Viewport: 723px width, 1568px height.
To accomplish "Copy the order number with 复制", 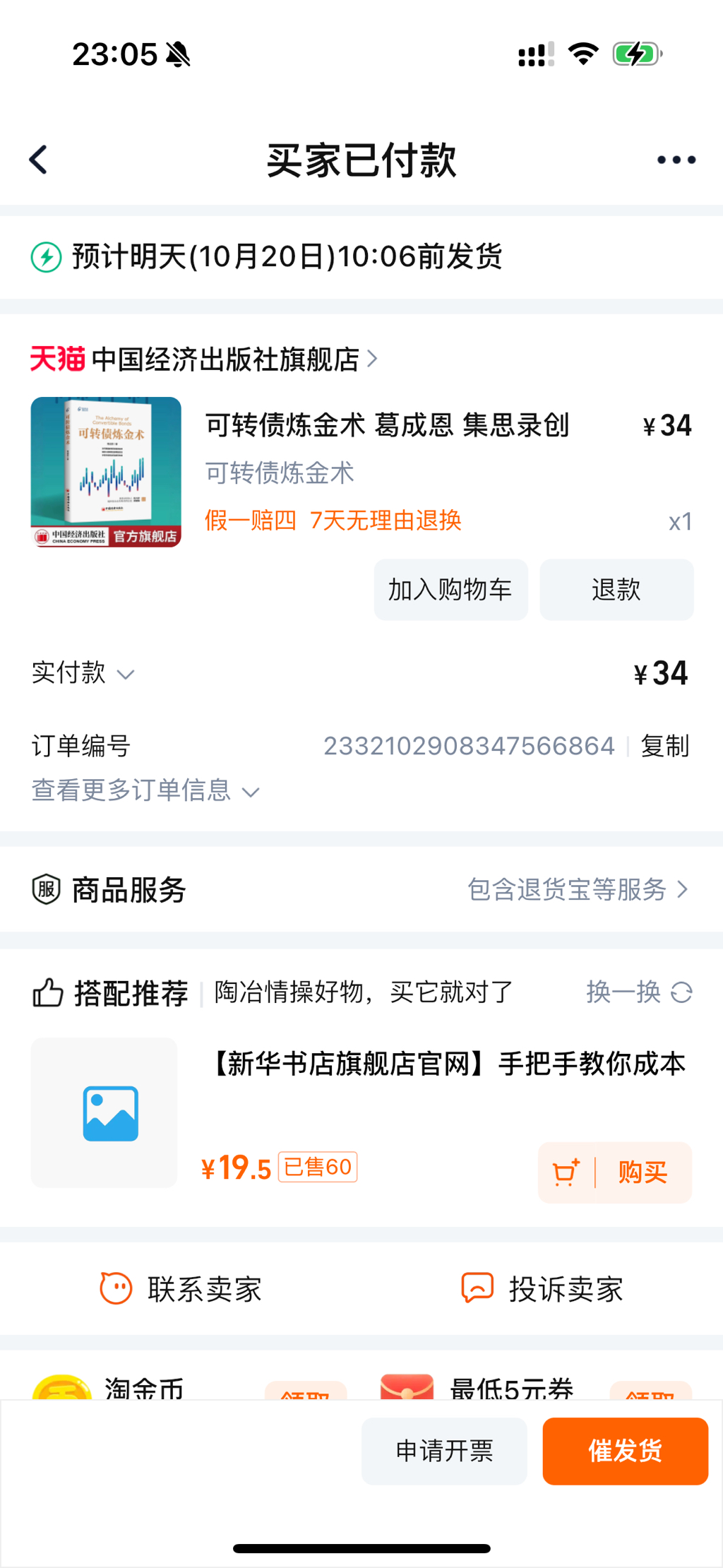I will (664, 746).
